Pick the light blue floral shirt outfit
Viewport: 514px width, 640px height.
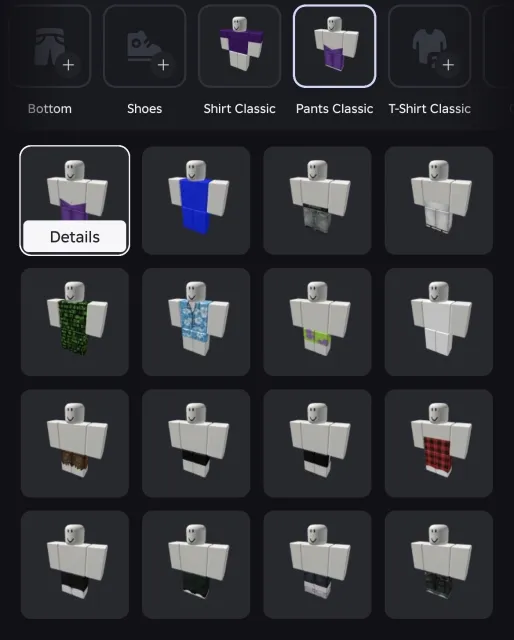pos(196,322)
